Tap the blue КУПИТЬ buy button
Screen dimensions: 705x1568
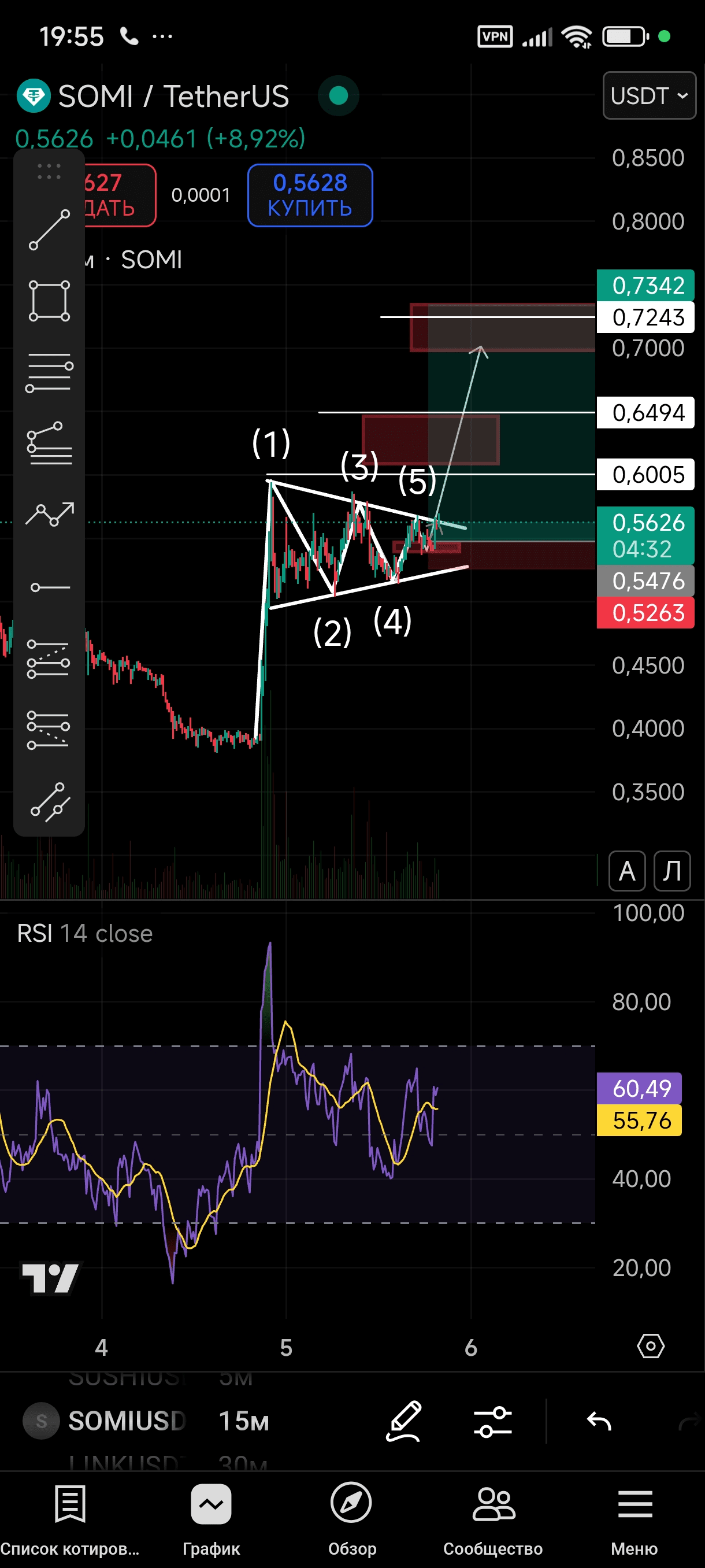point(310,195)
